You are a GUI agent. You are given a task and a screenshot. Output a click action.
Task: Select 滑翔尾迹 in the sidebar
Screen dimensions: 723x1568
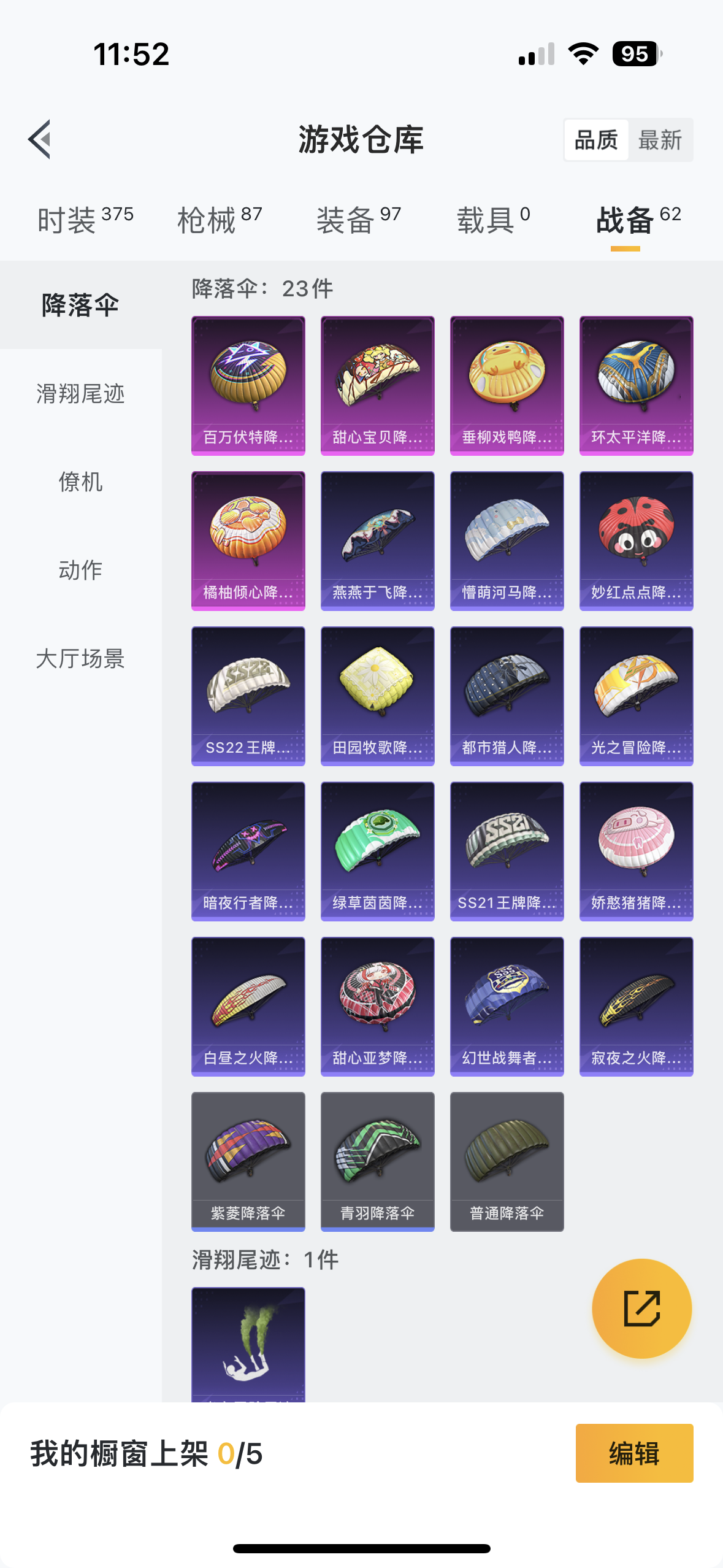(81, 393)
